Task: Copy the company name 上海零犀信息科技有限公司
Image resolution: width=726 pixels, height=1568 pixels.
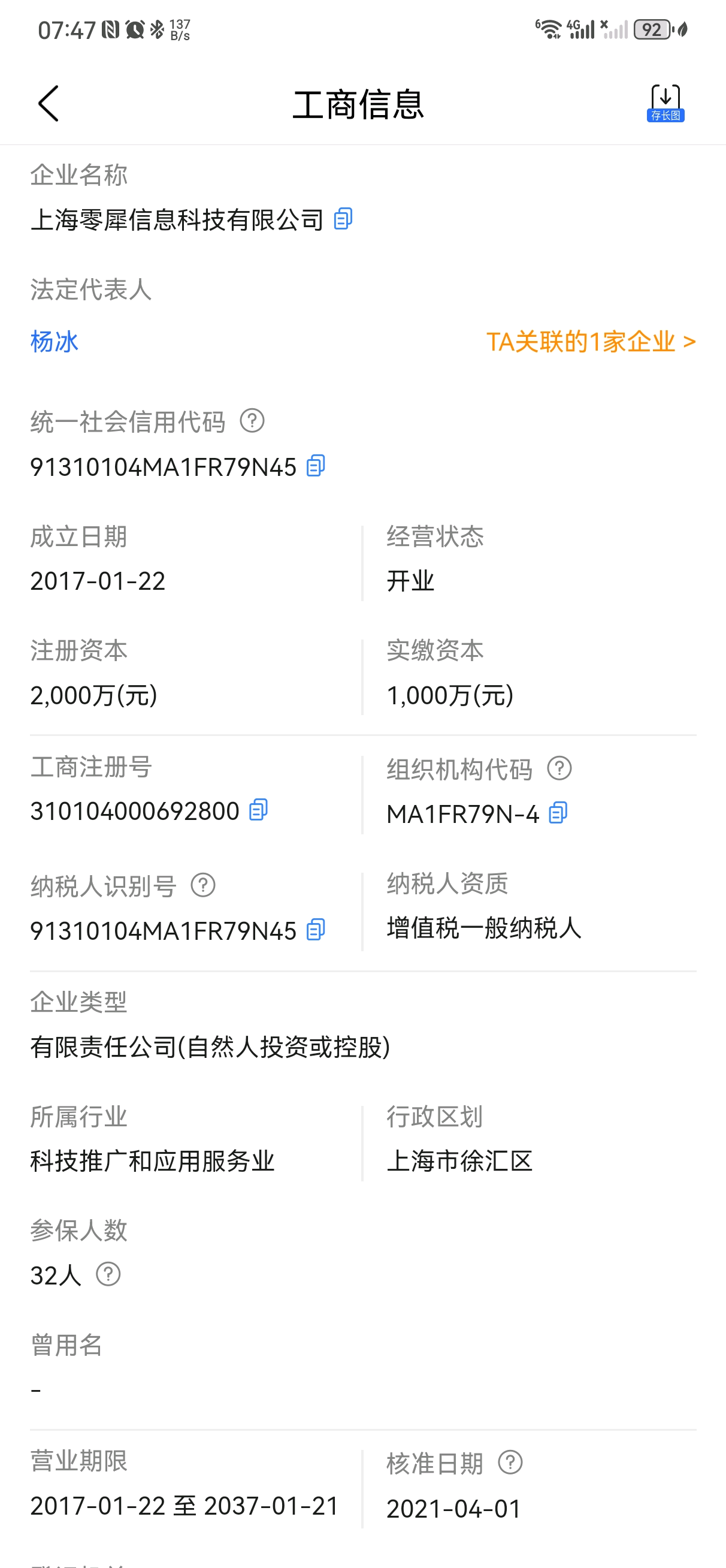Action: click(343, 219)
